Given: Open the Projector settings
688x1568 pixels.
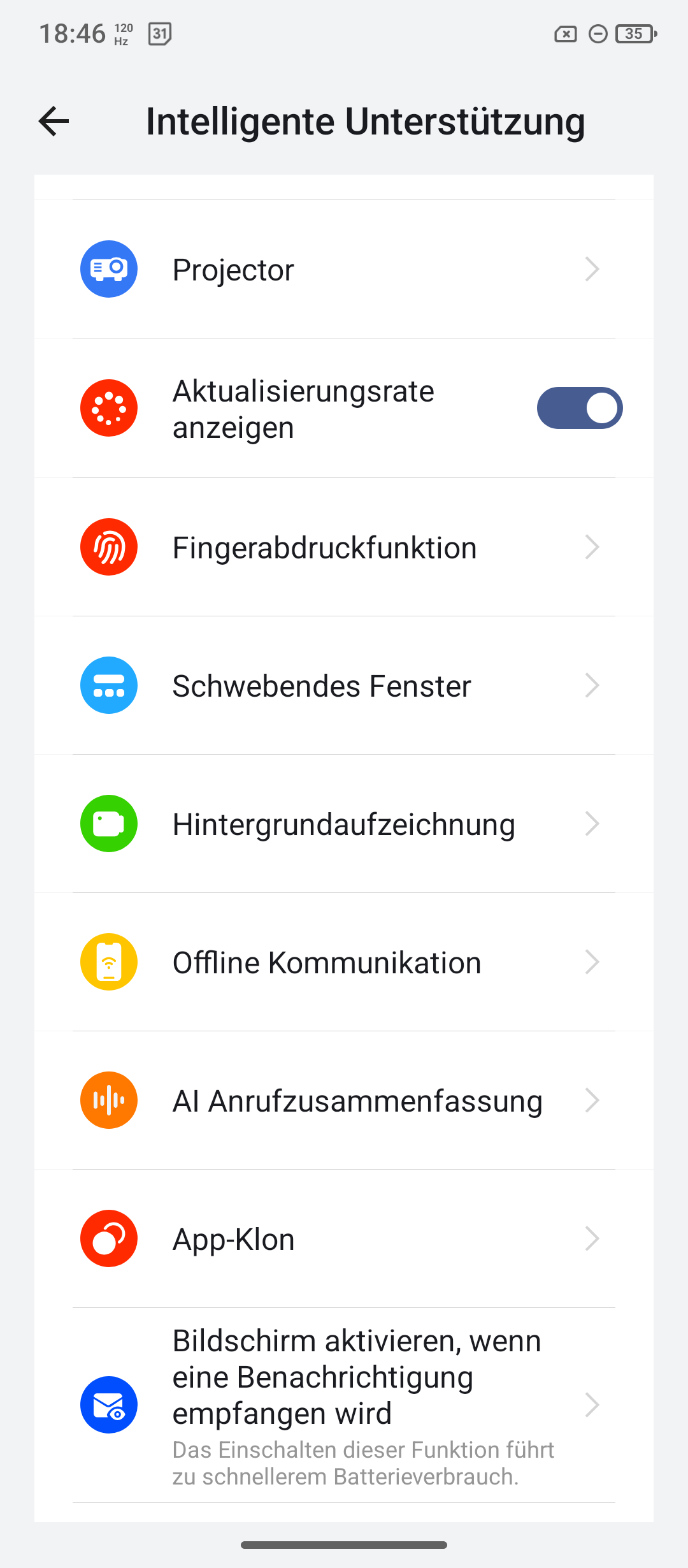Looking at the screenshot, I should click(344, 269).
